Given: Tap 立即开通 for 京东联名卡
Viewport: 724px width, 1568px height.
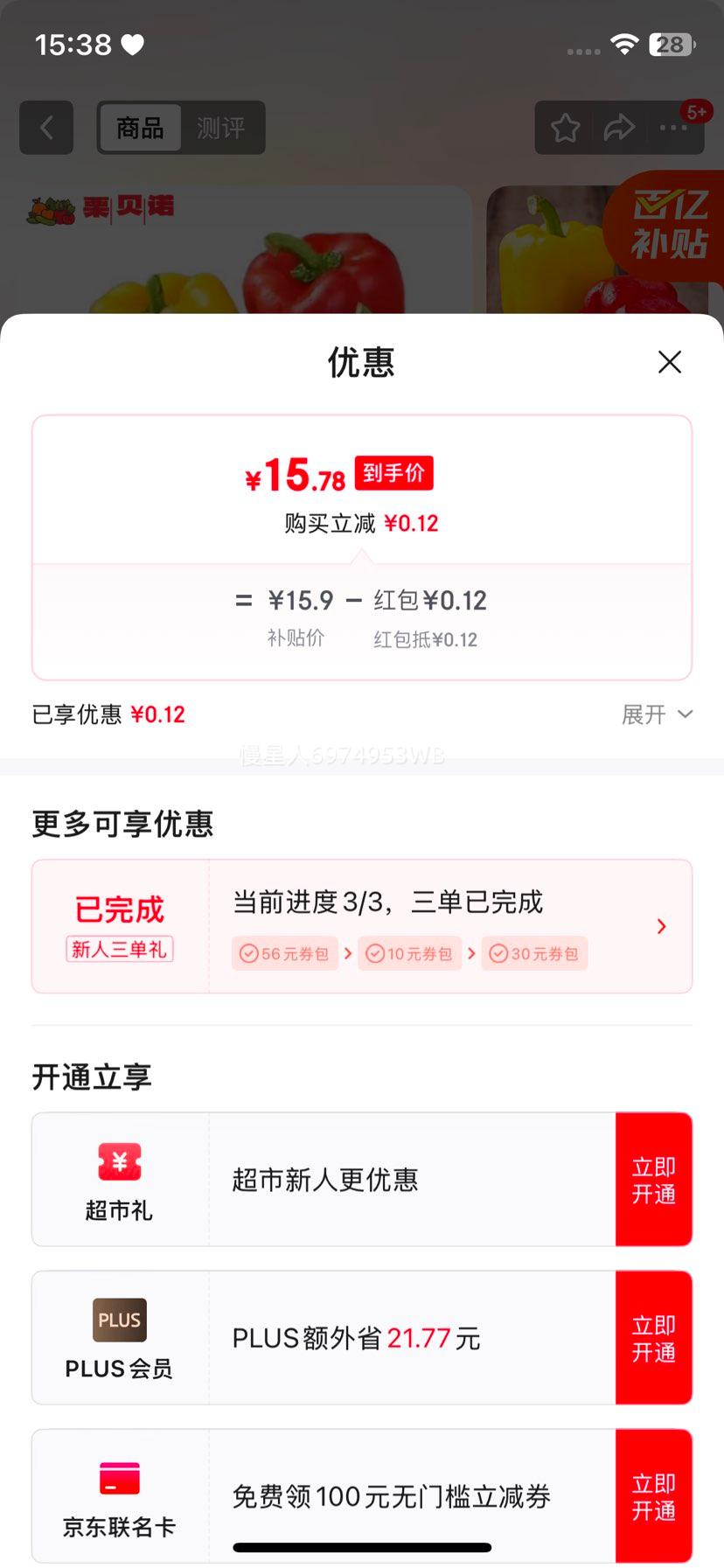Looking at the screenshot, I should point(654,1496).
